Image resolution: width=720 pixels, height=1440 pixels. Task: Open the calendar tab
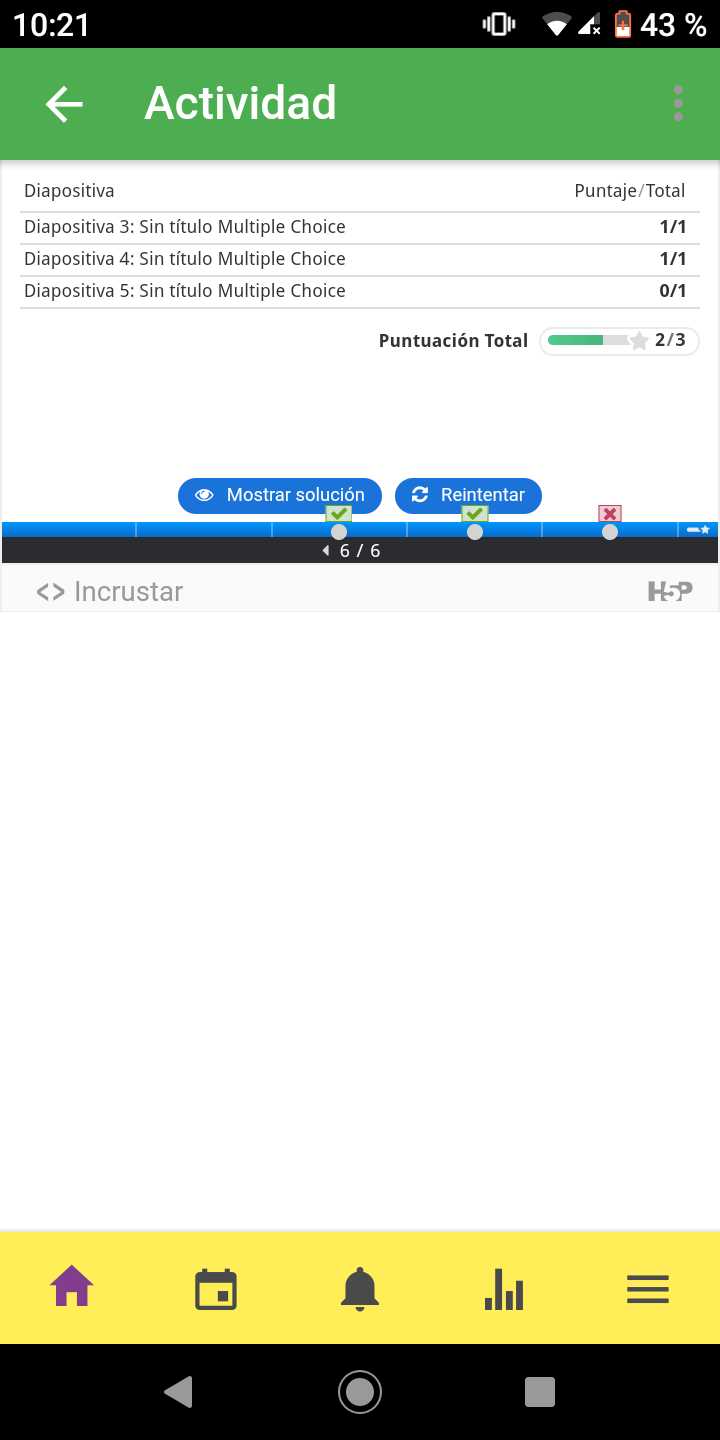216,1287
